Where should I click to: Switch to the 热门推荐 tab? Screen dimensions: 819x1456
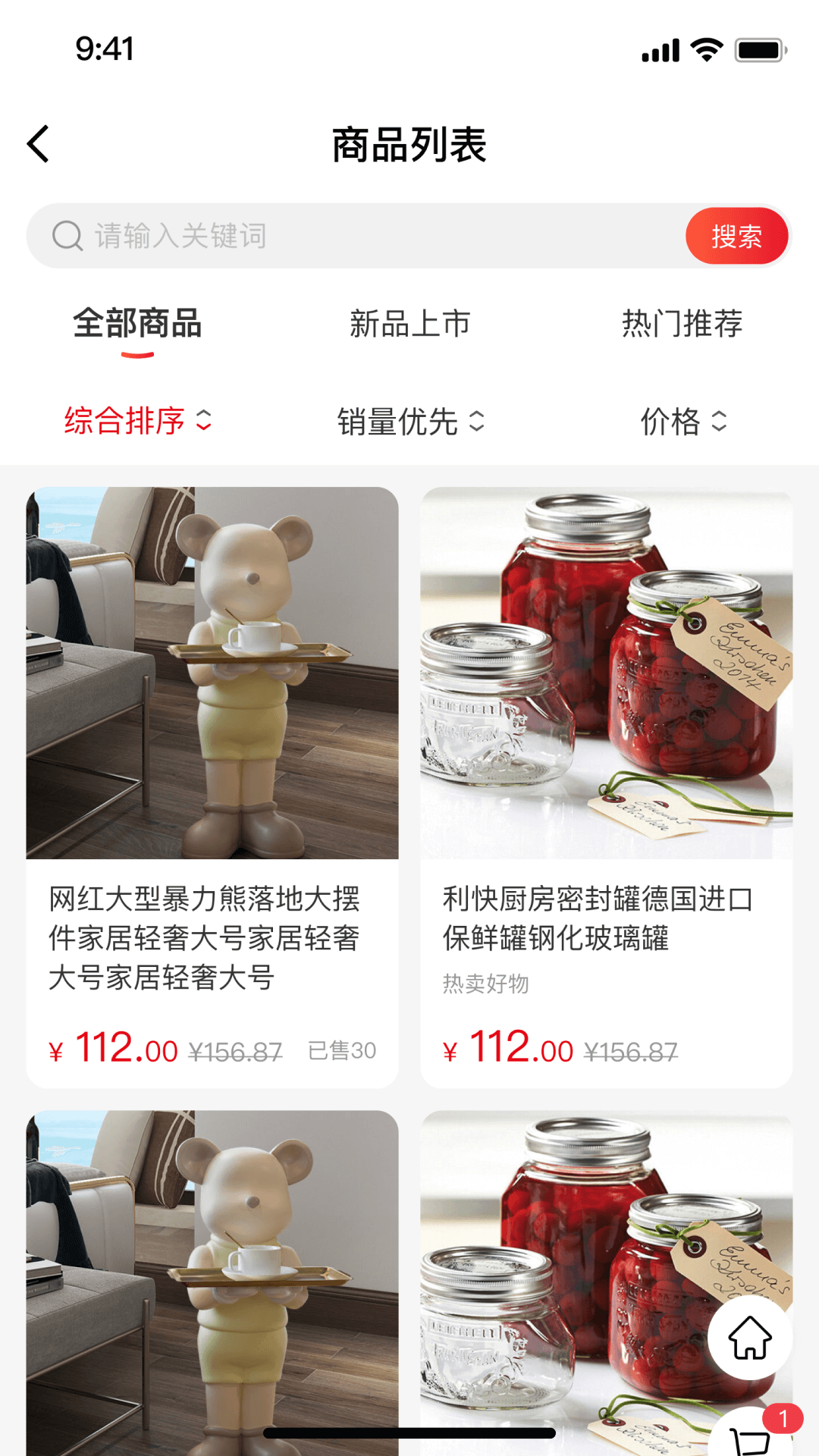click(x=681, y=323)
